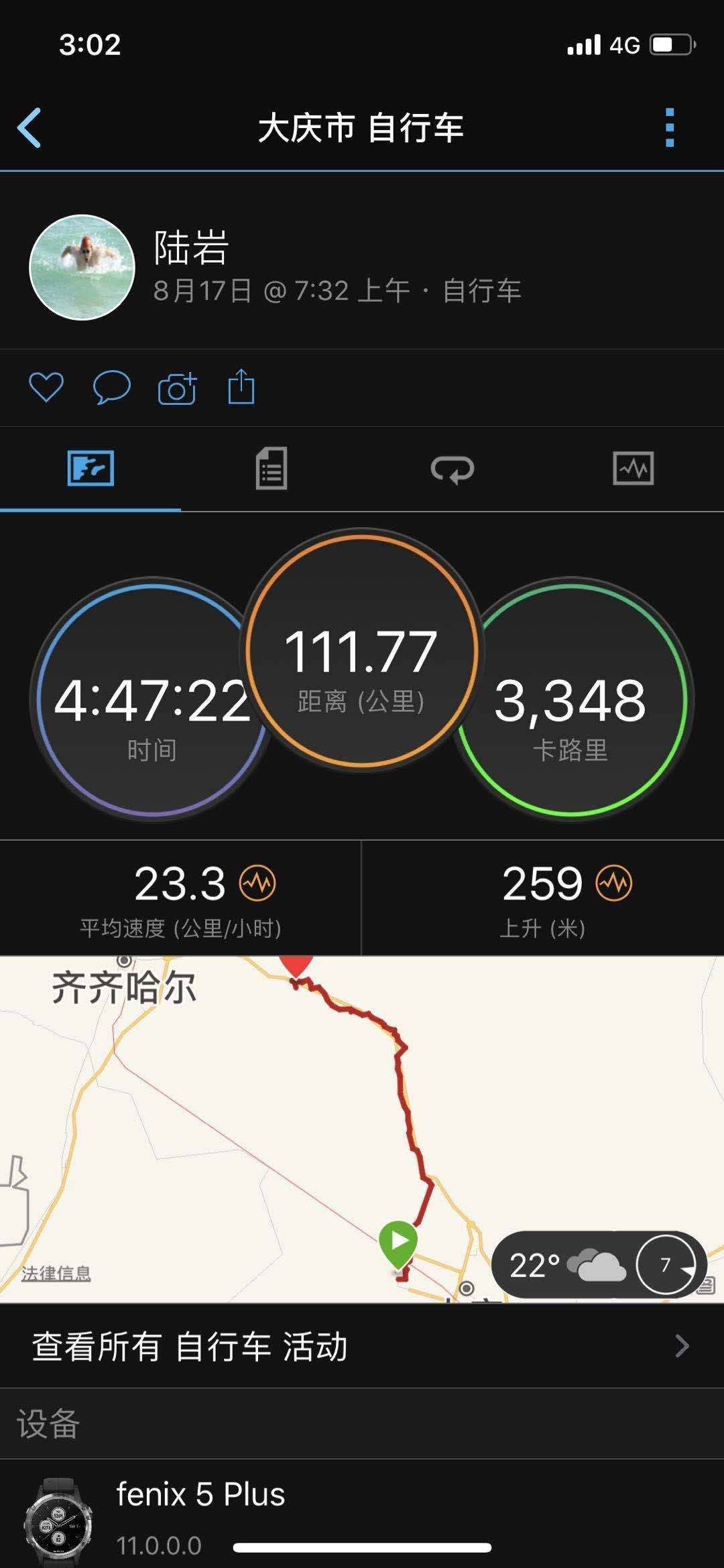Like this cycling activity

(x=46, y=387)
